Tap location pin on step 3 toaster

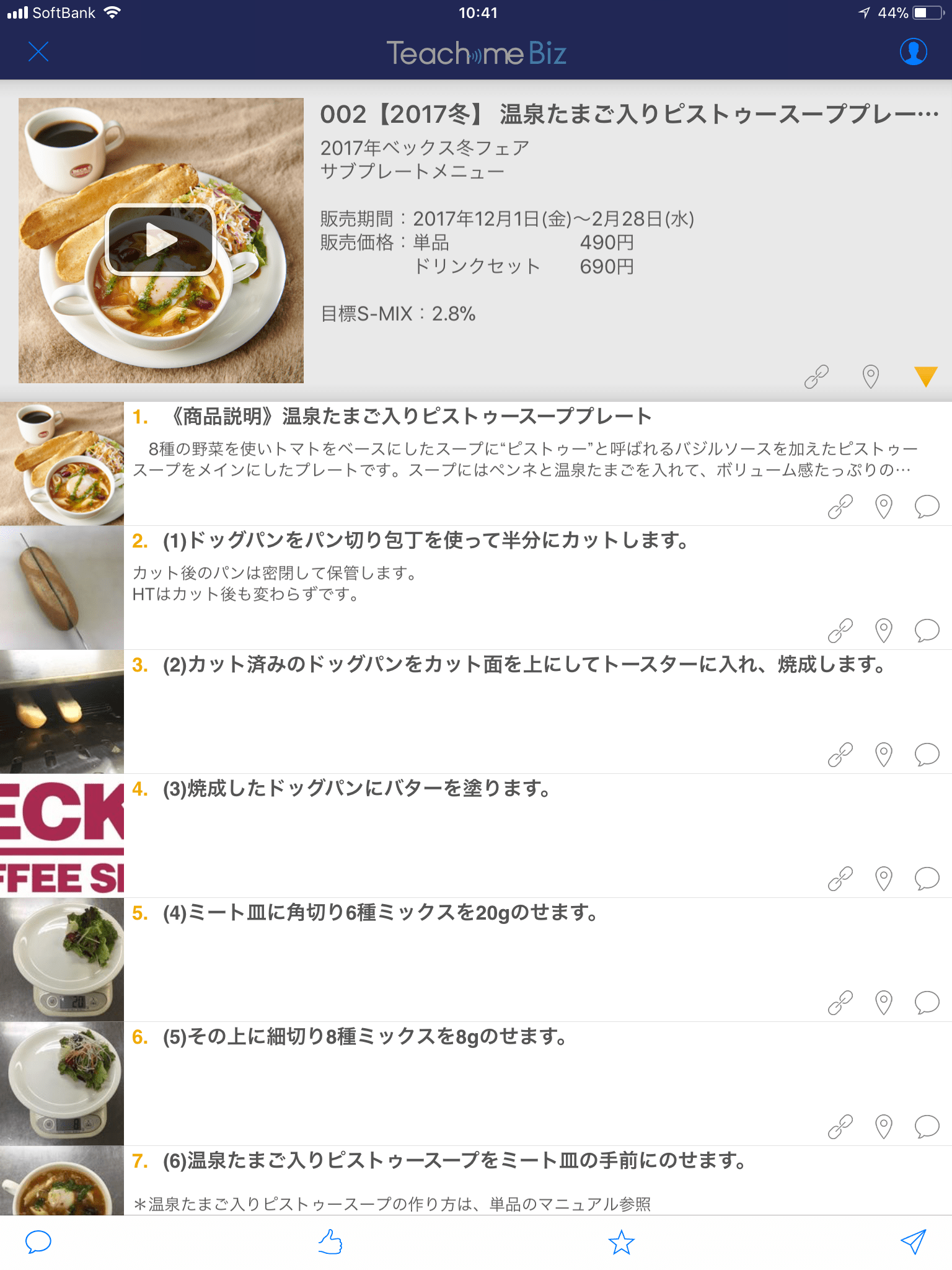pos(883,755)
